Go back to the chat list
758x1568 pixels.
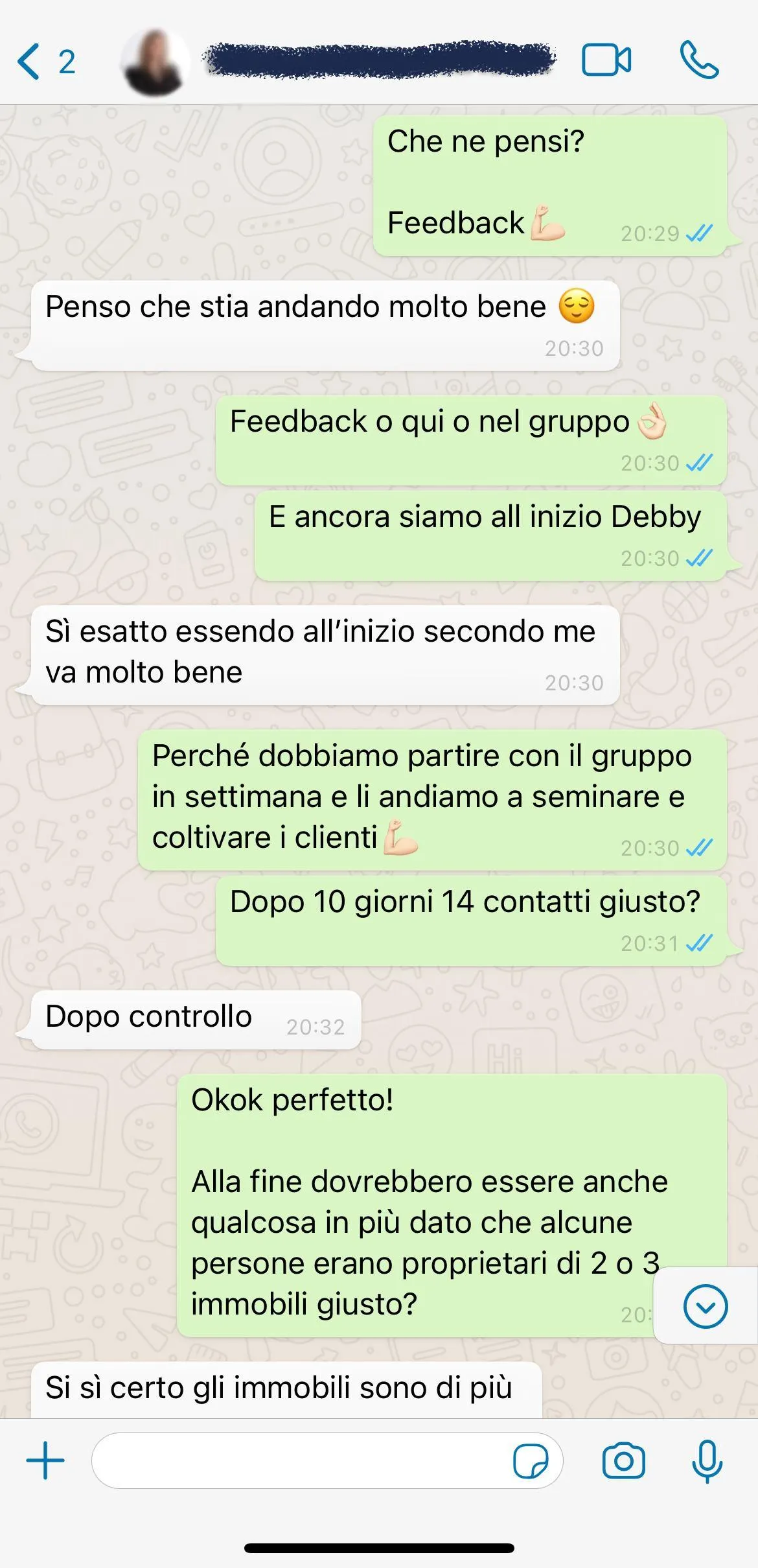[x=44, y=62]
